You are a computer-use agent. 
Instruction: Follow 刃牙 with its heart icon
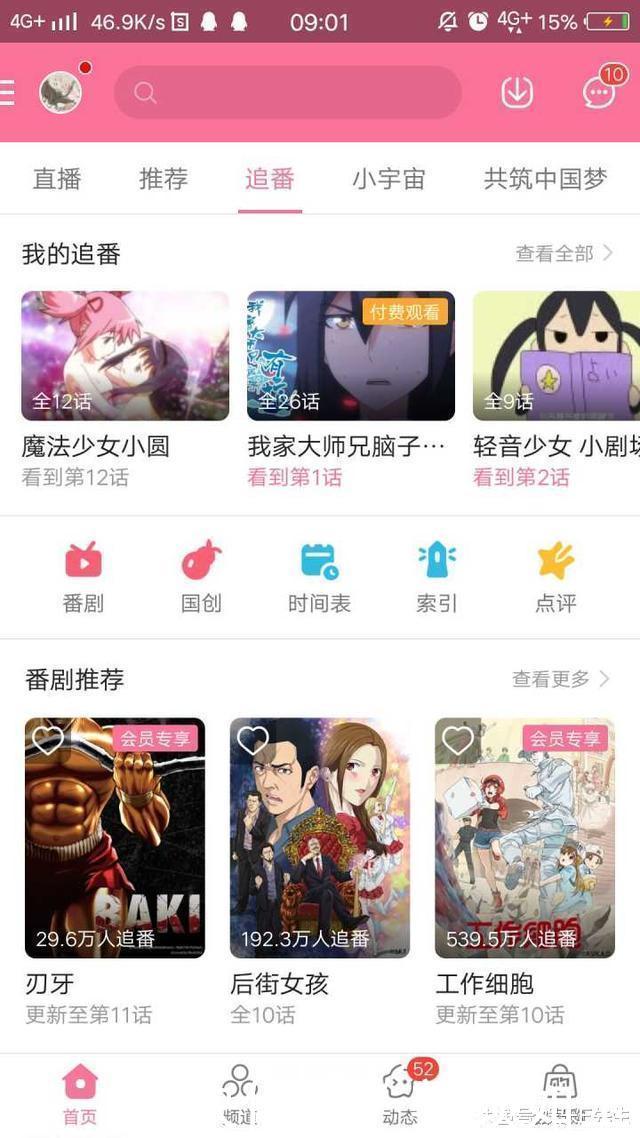[x=48, y=740]
